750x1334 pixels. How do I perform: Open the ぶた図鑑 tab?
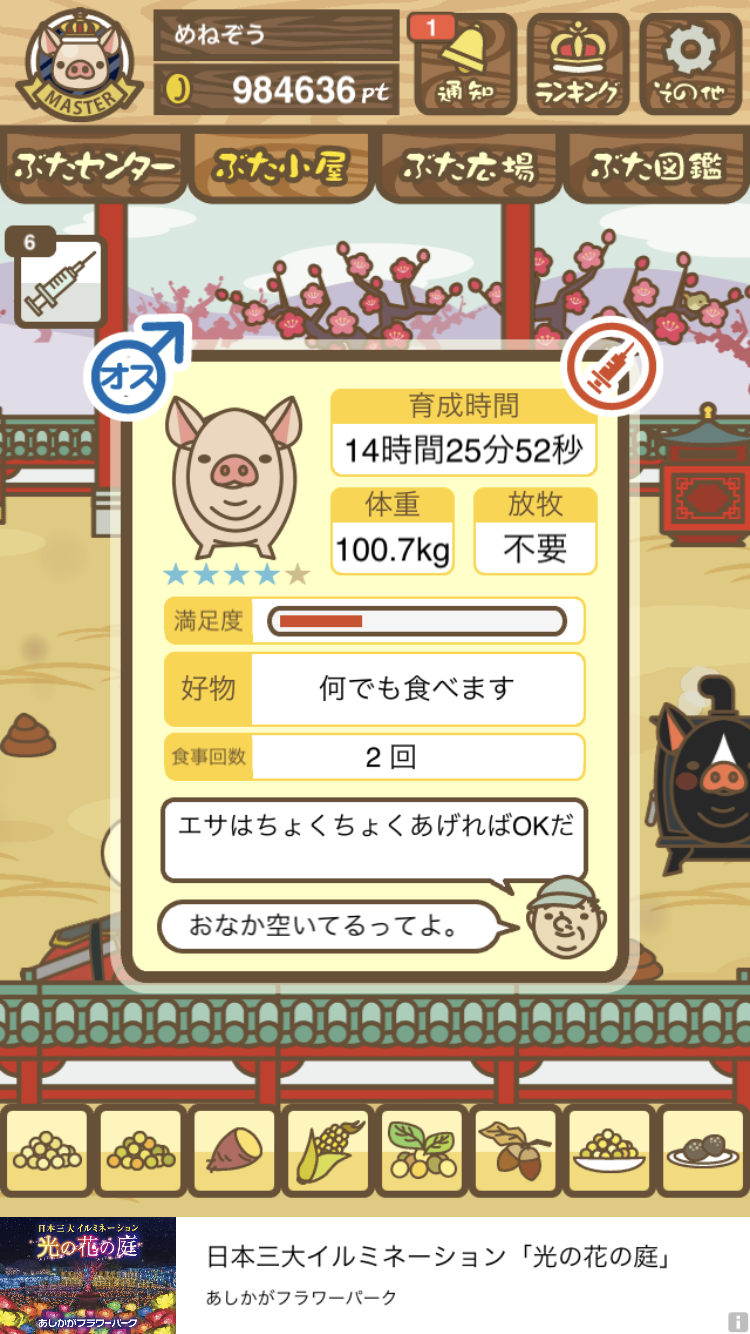(x=655, y=166)
